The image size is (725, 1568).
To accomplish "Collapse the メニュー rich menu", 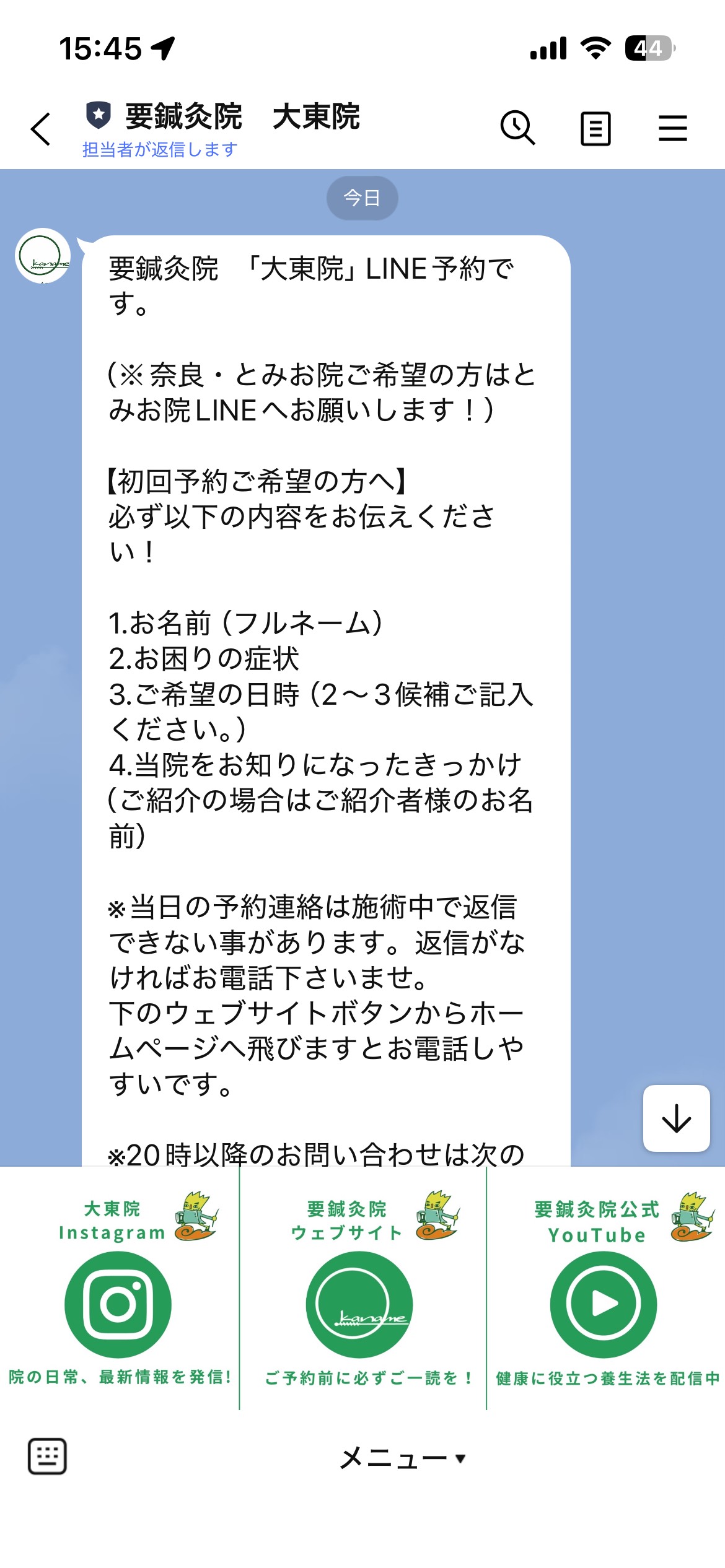I will click(402, 1458).
